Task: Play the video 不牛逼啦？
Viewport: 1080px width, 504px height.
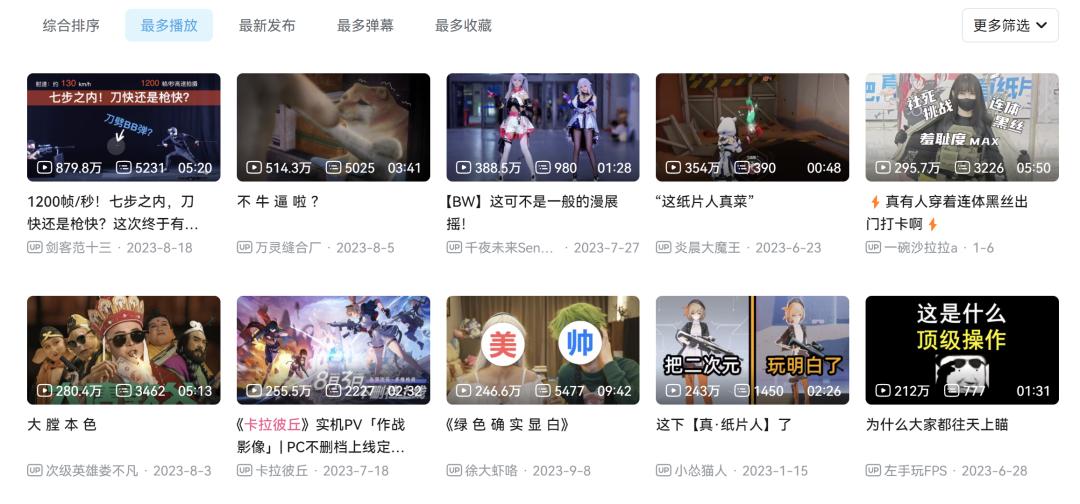Action: tap(333, 127)
